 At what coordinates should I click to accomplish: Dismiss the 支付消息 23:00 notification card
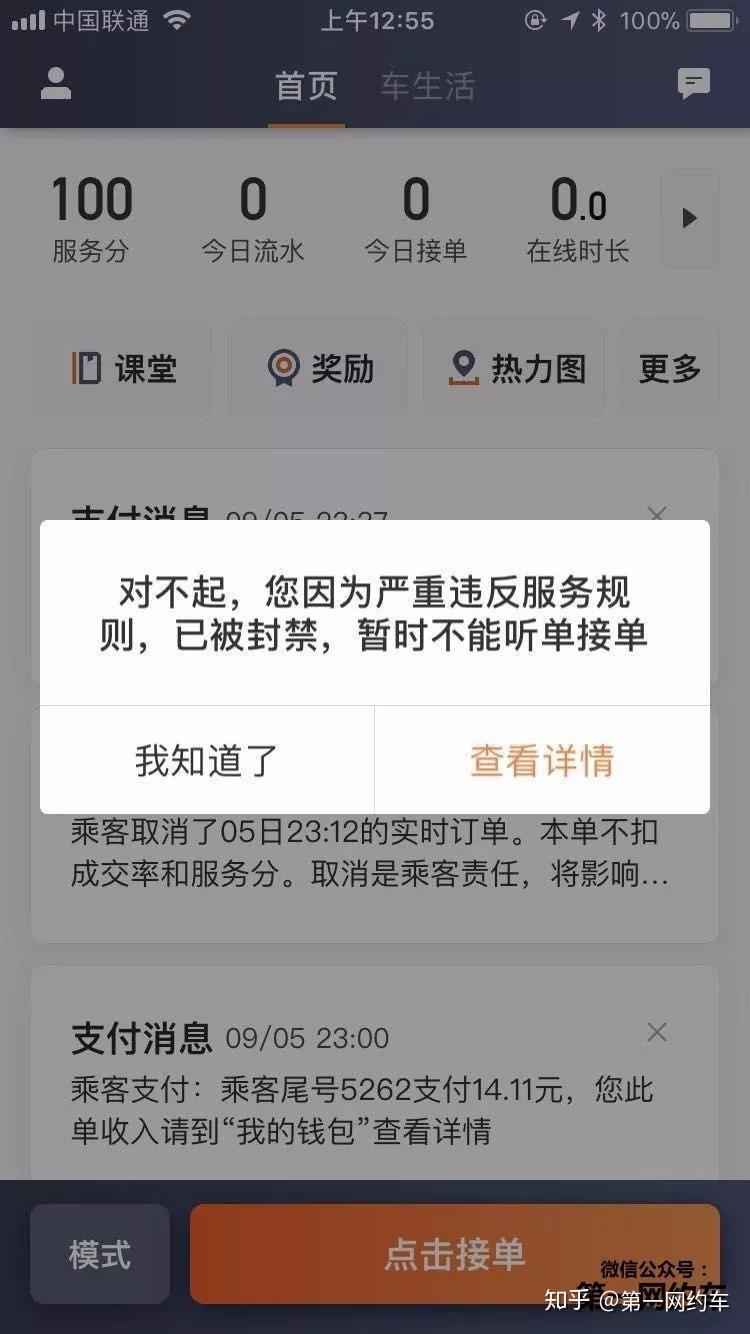[x=657, y=1032]
